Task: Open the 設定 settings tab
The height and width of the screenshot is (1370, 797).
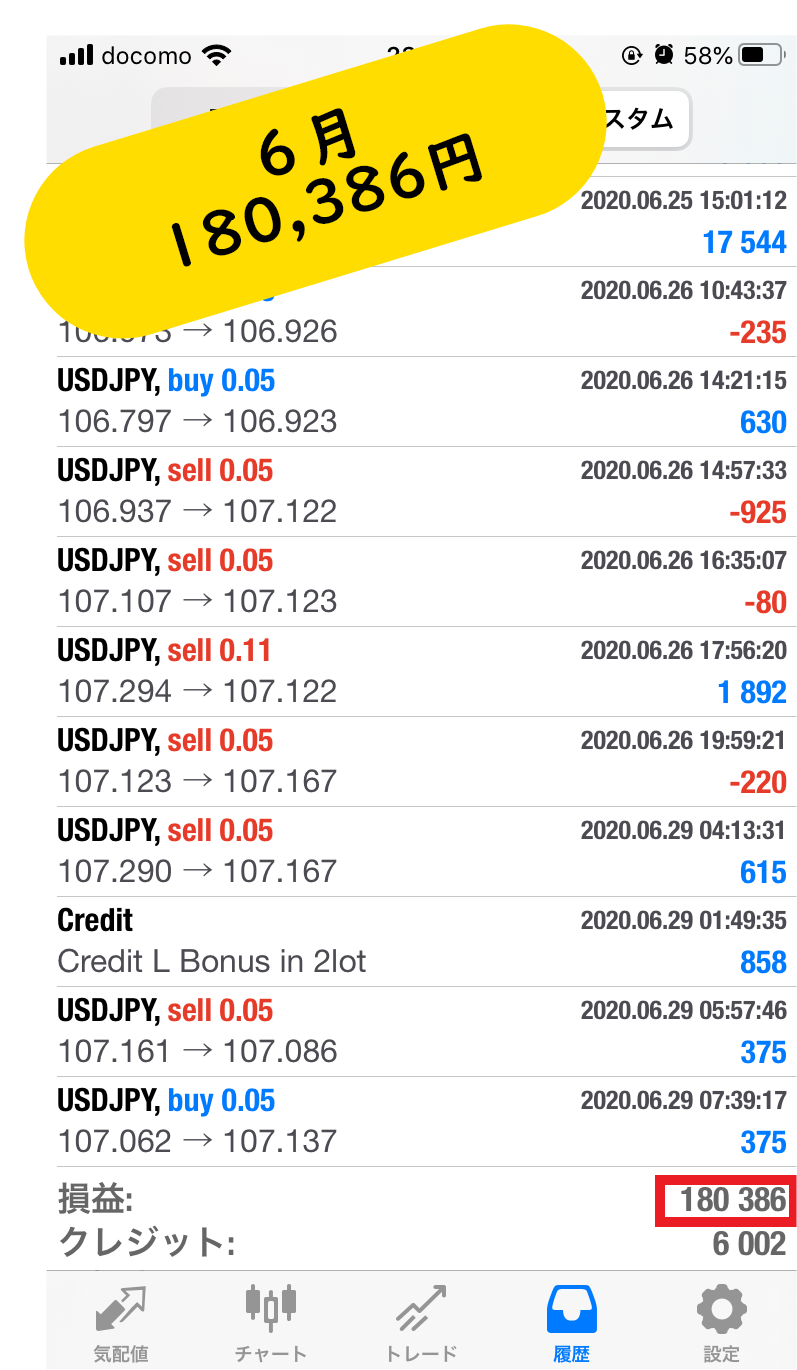Action: pos(721,1322)
